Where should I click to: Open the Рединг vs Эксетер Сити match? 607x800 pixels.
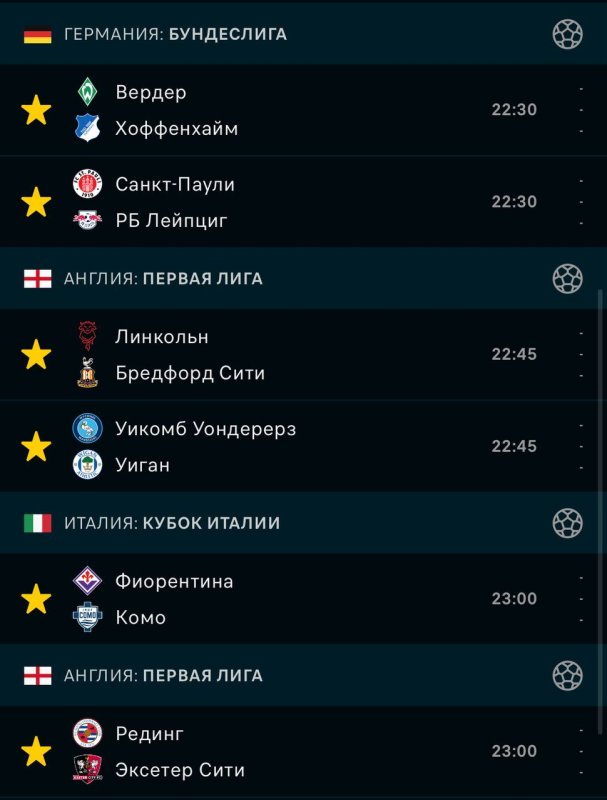coord(300,752)
